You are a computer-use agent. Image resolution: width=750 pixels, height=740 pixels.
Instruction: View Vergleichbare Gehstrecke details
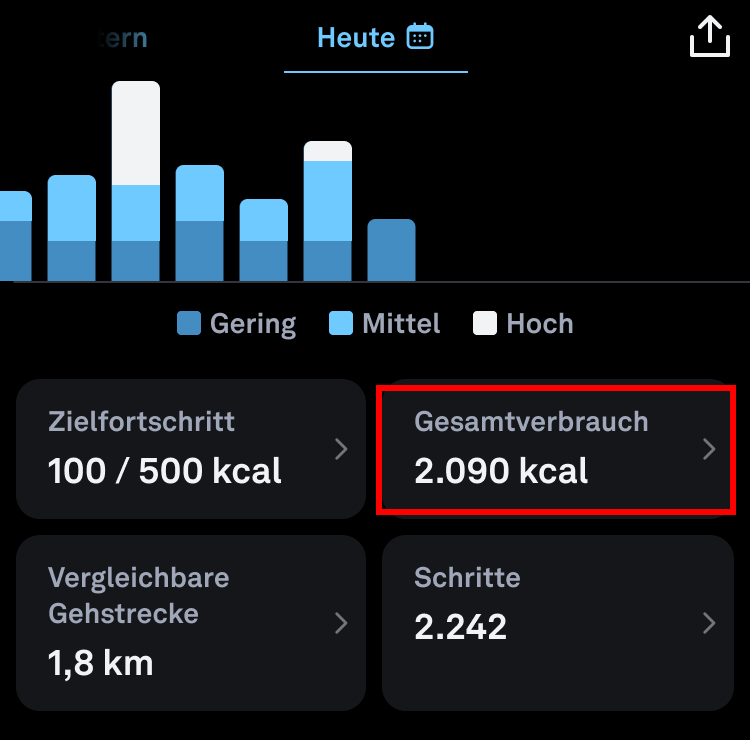(x=190, y=622)
